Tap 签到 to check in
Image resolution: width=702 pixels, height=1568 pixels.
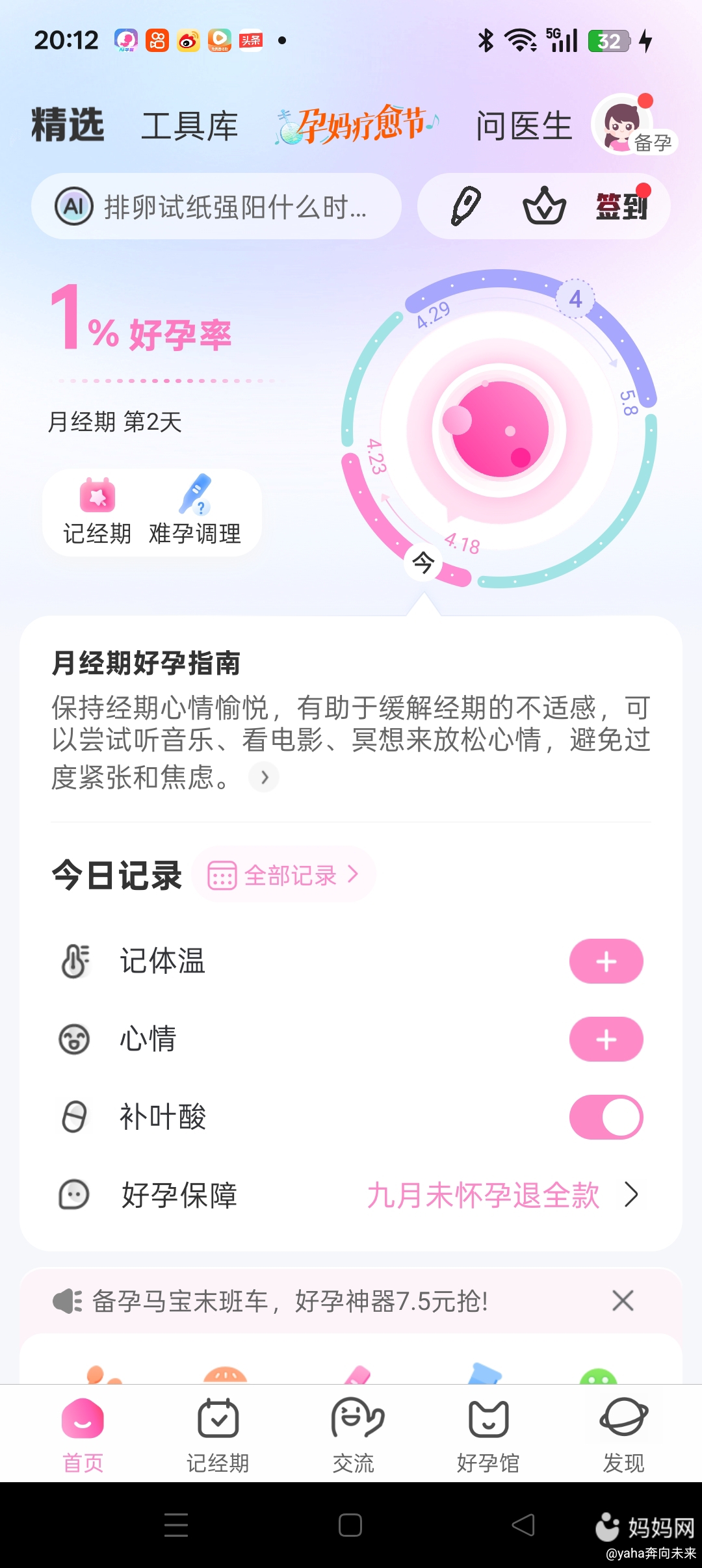622,206
